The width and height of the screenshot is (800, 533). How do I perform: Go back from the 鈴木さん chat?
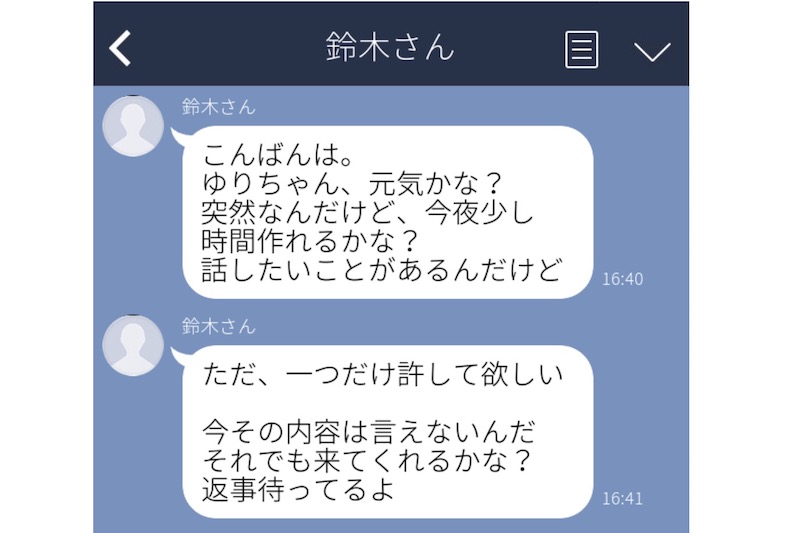[120, 48]
